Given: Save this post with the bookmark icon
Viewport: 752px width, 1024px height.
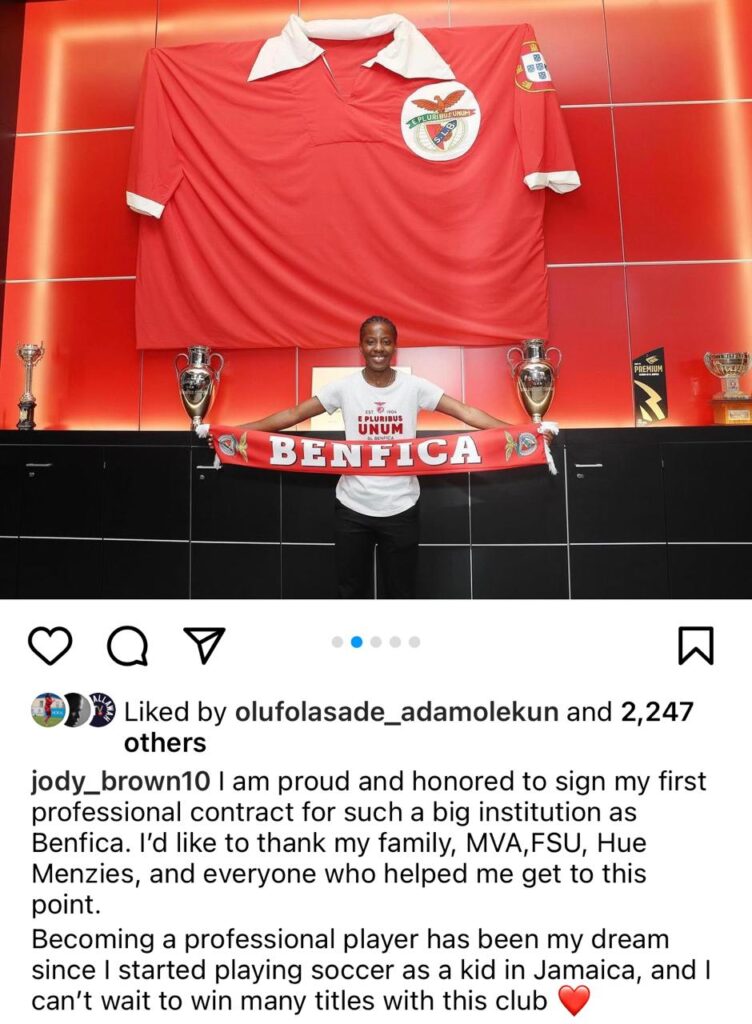Looking at the screenshot, I should [696, 645].
